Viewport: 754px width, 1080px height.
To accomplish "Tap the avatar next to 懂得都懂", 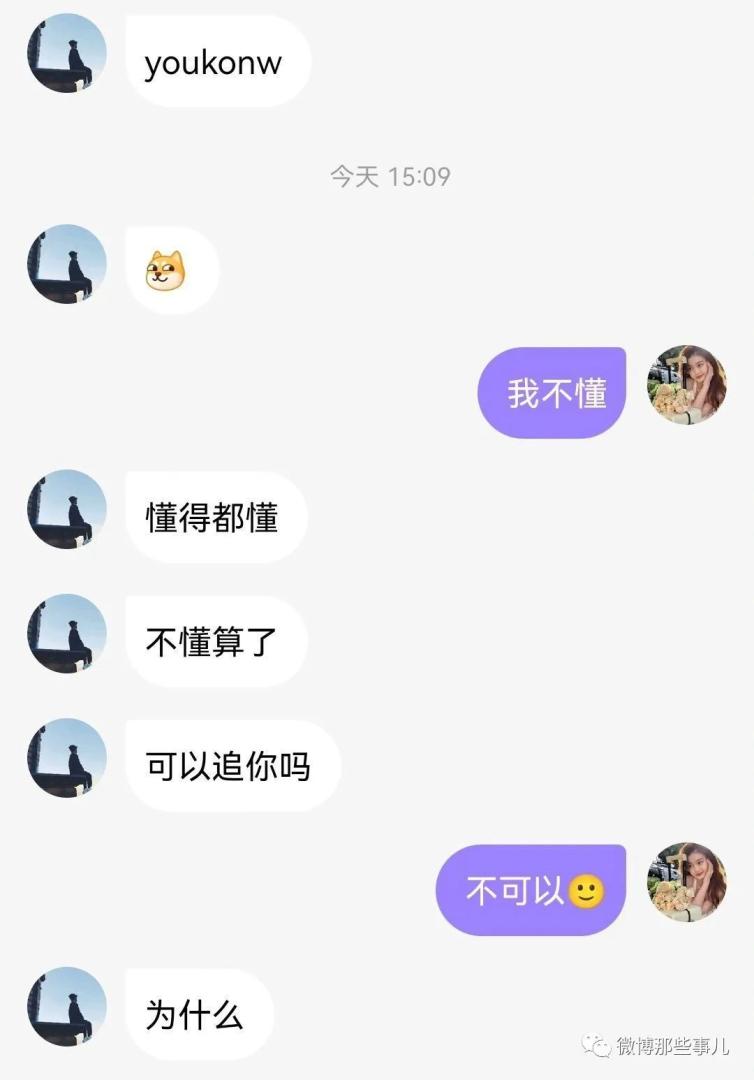I will tap(67, 510).
